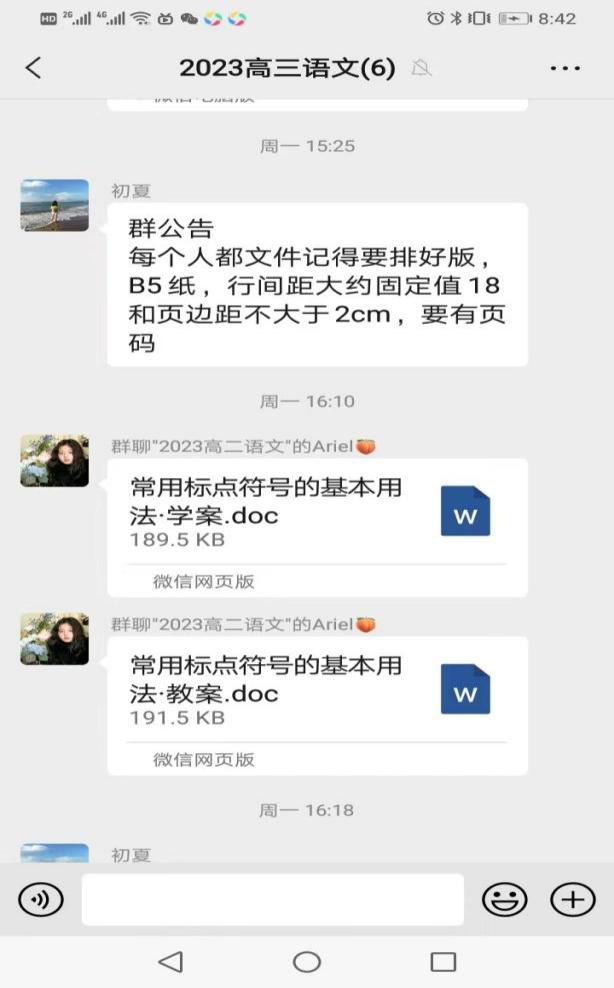Tap the system home button

[307, 962]
